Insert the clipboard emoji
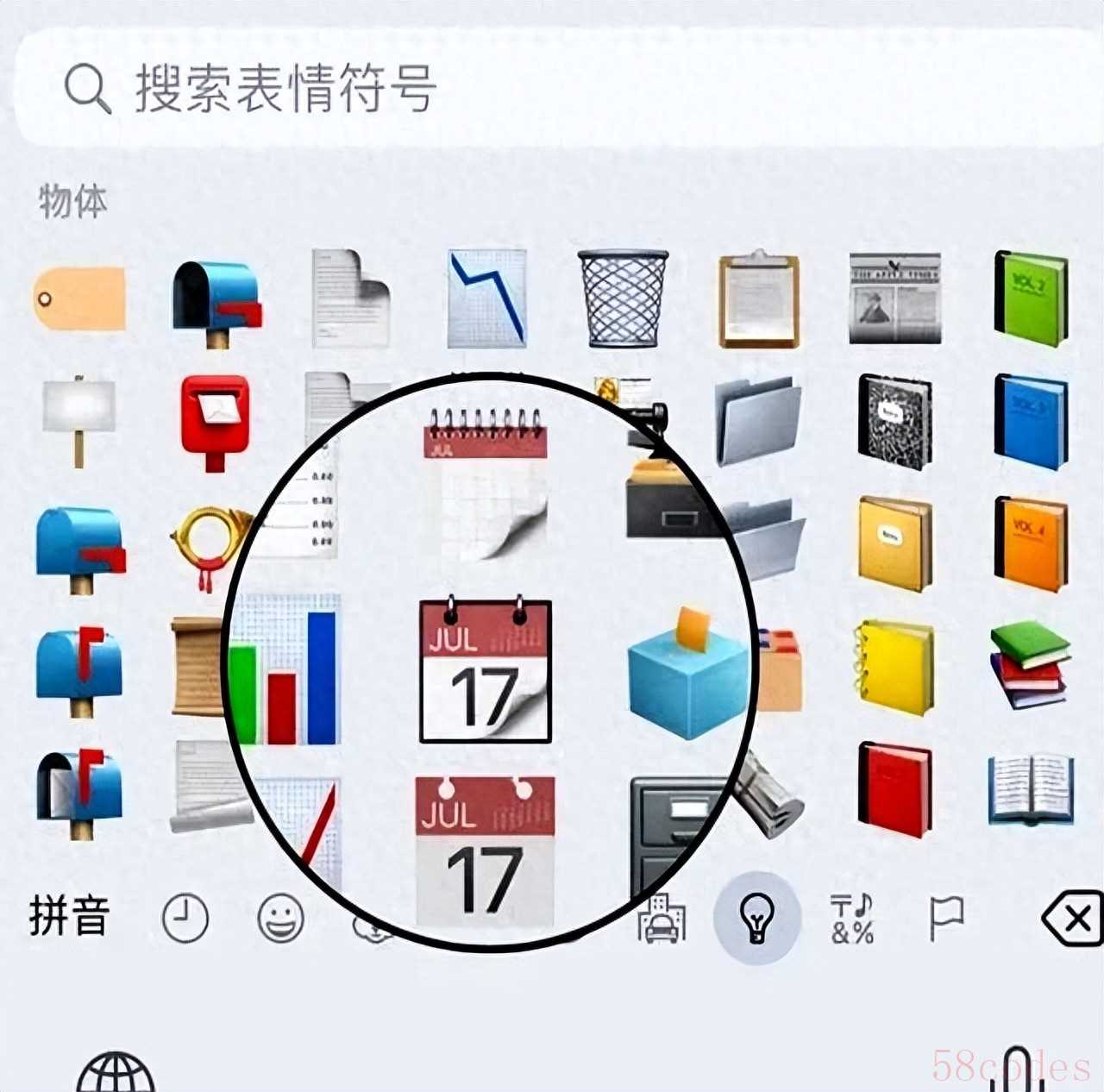 (759, 299)
